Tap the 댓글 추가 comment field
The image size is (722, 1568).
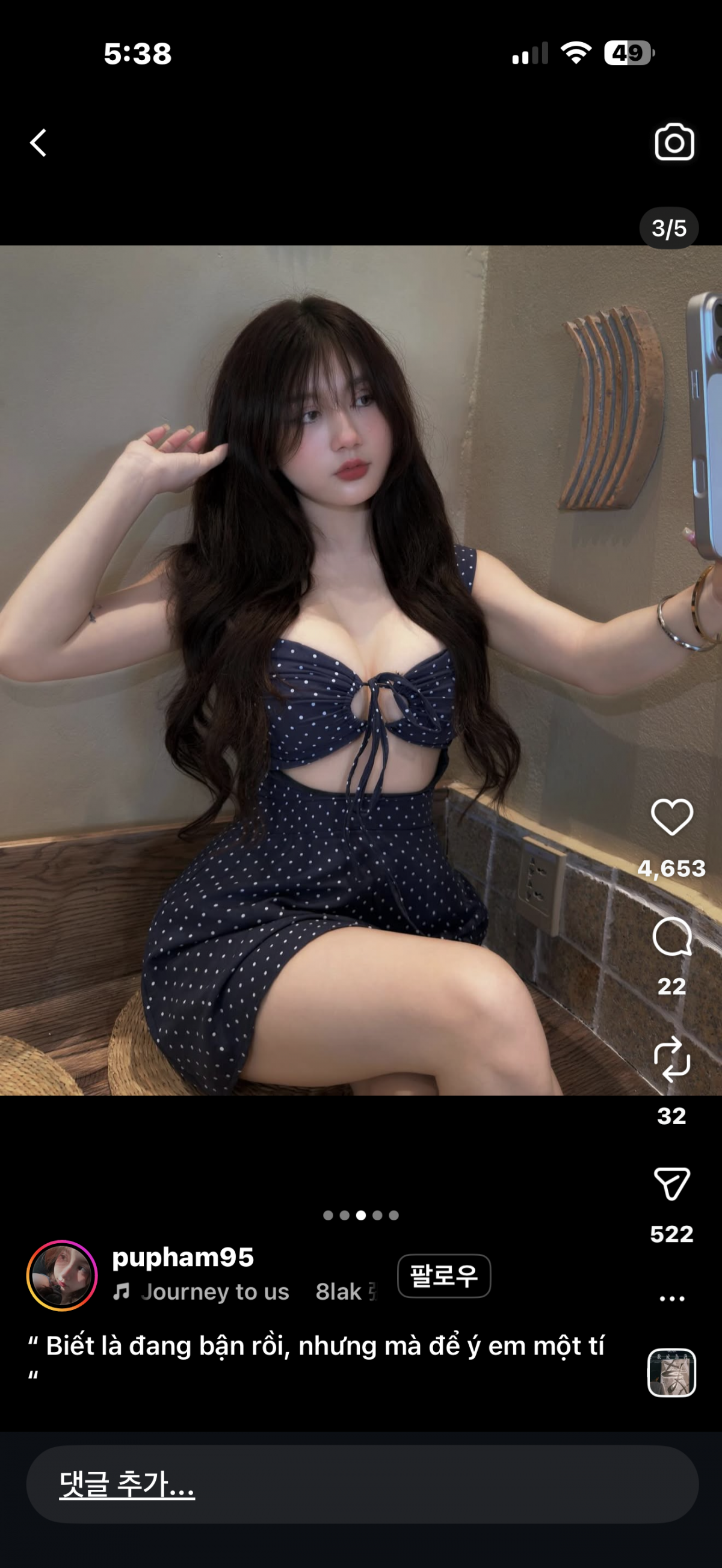coord(362,1484)
